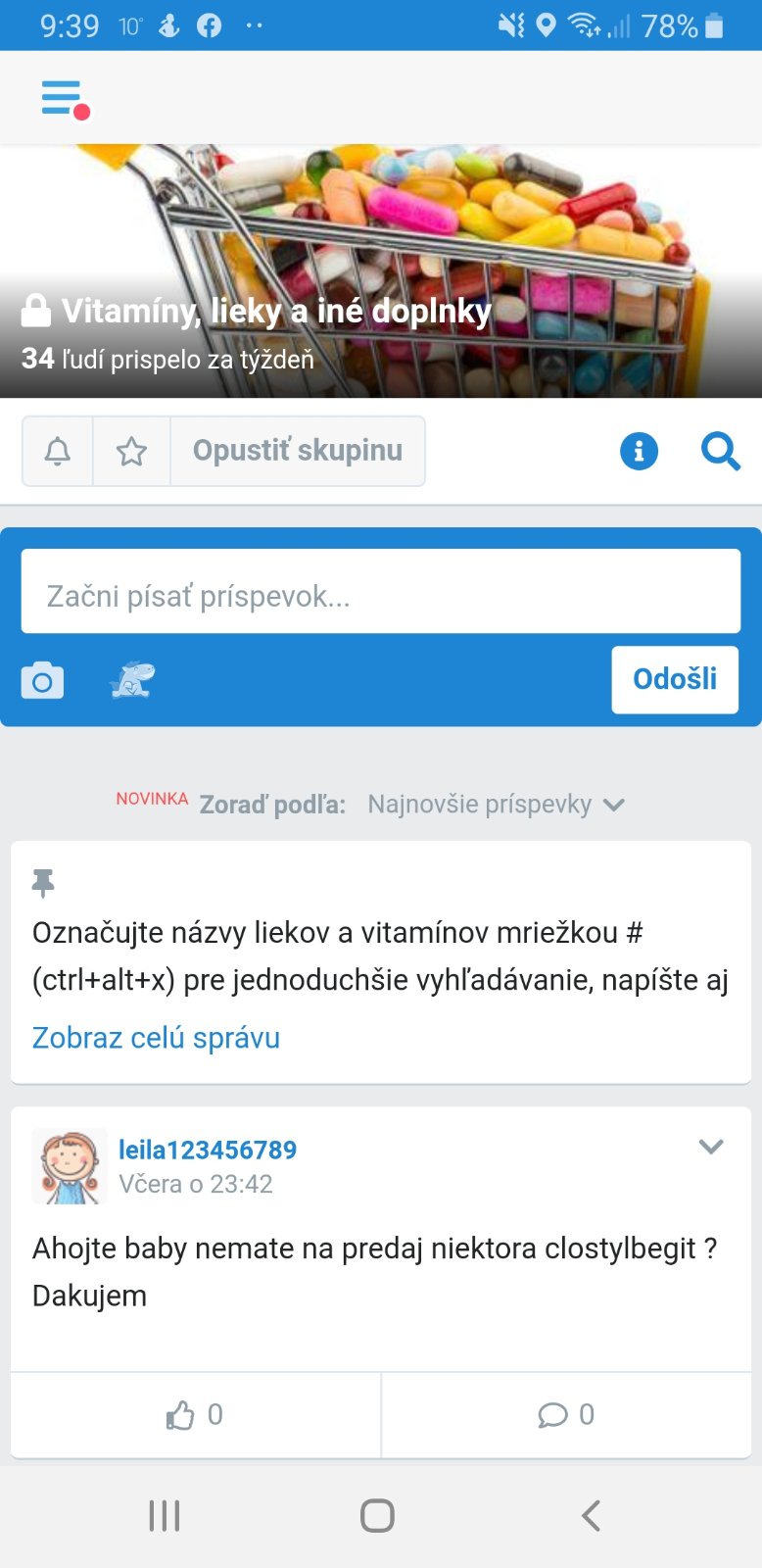Open leila123456789's profile
The width and height of the screenshot is (762, 1568).
[x=207, y=1150]
